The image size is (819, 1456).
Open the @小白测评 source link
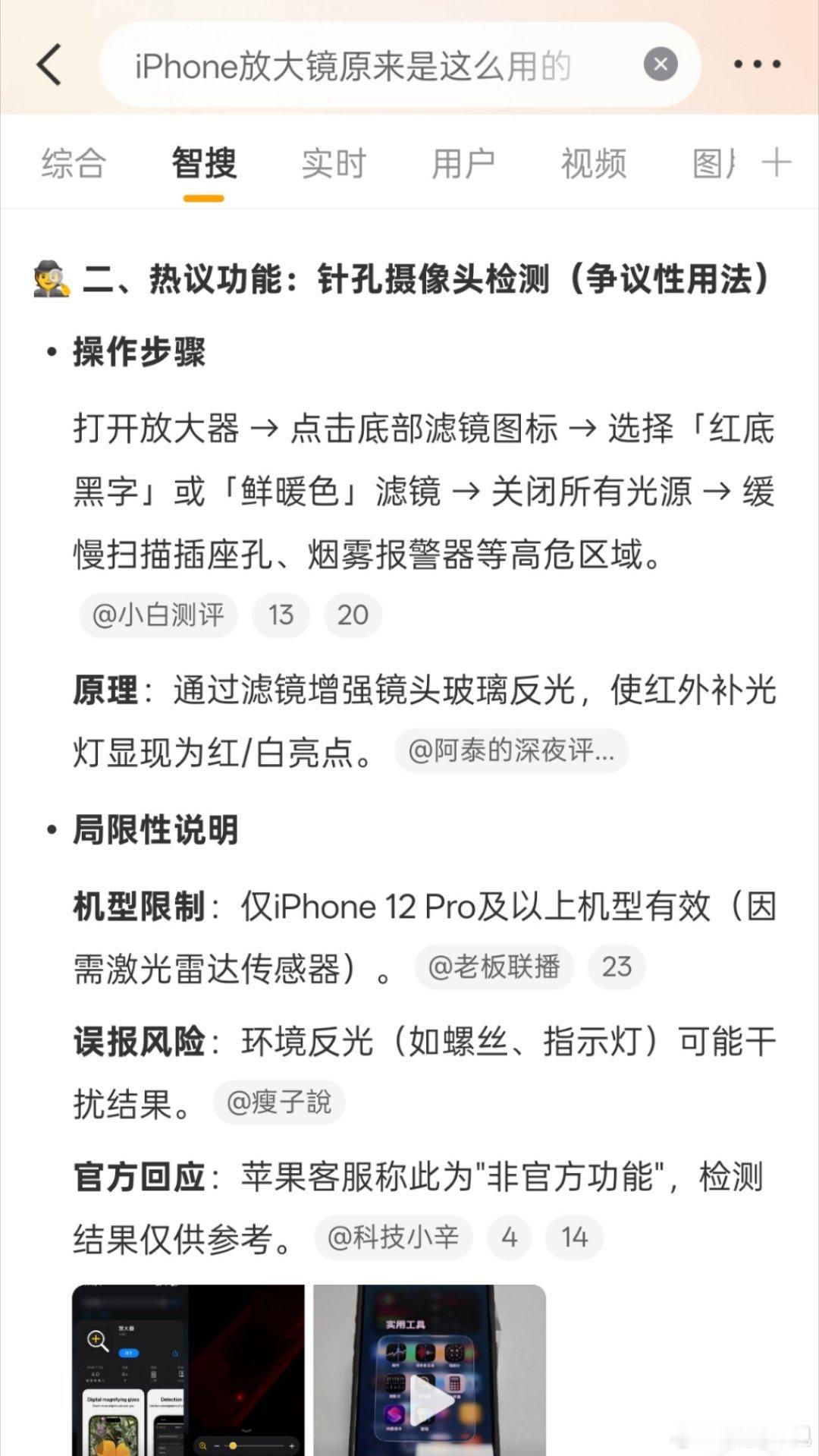click(157, 615)
